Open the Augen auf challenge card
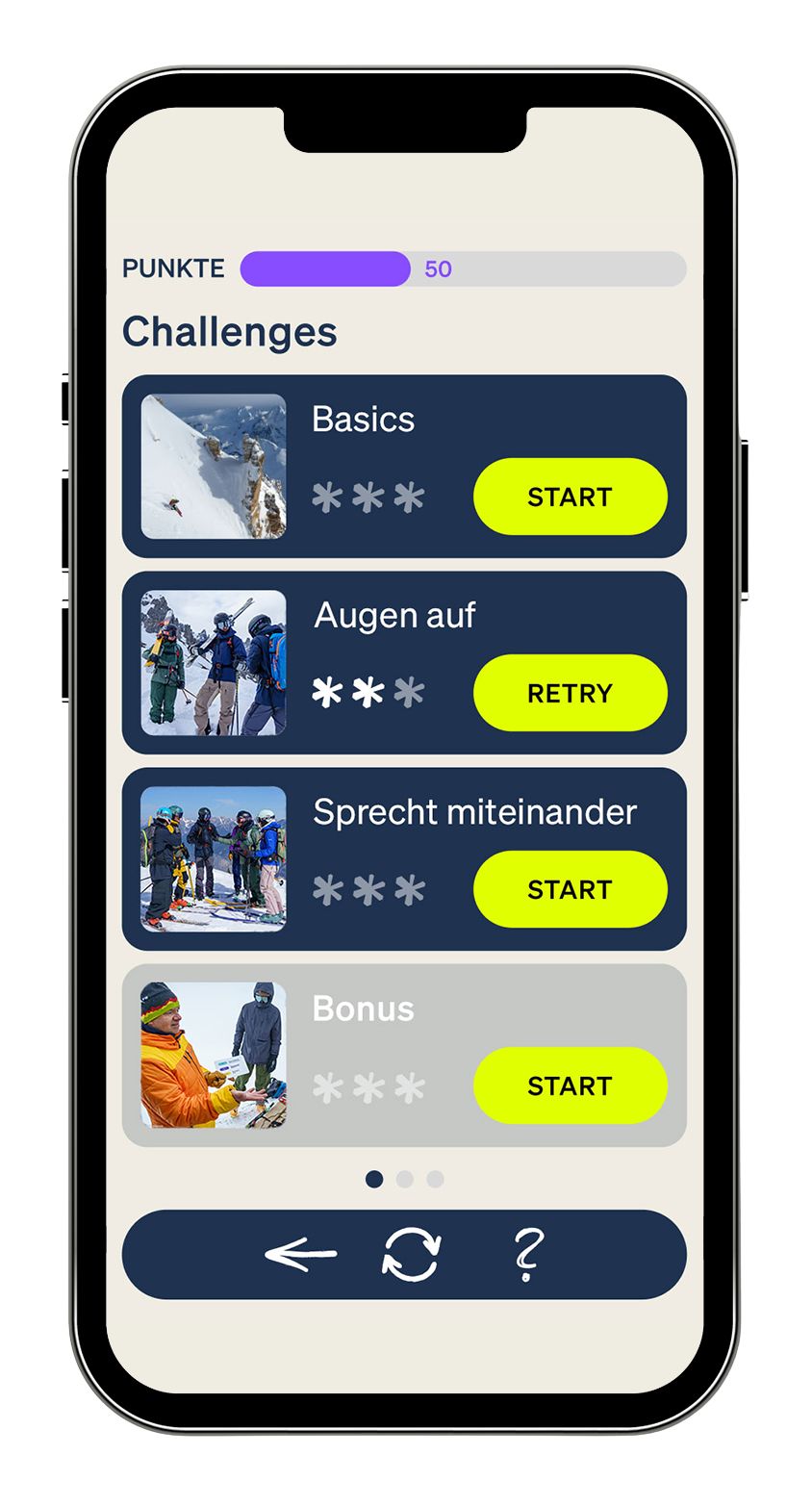The image size is (812, 1506). [394, 616]
